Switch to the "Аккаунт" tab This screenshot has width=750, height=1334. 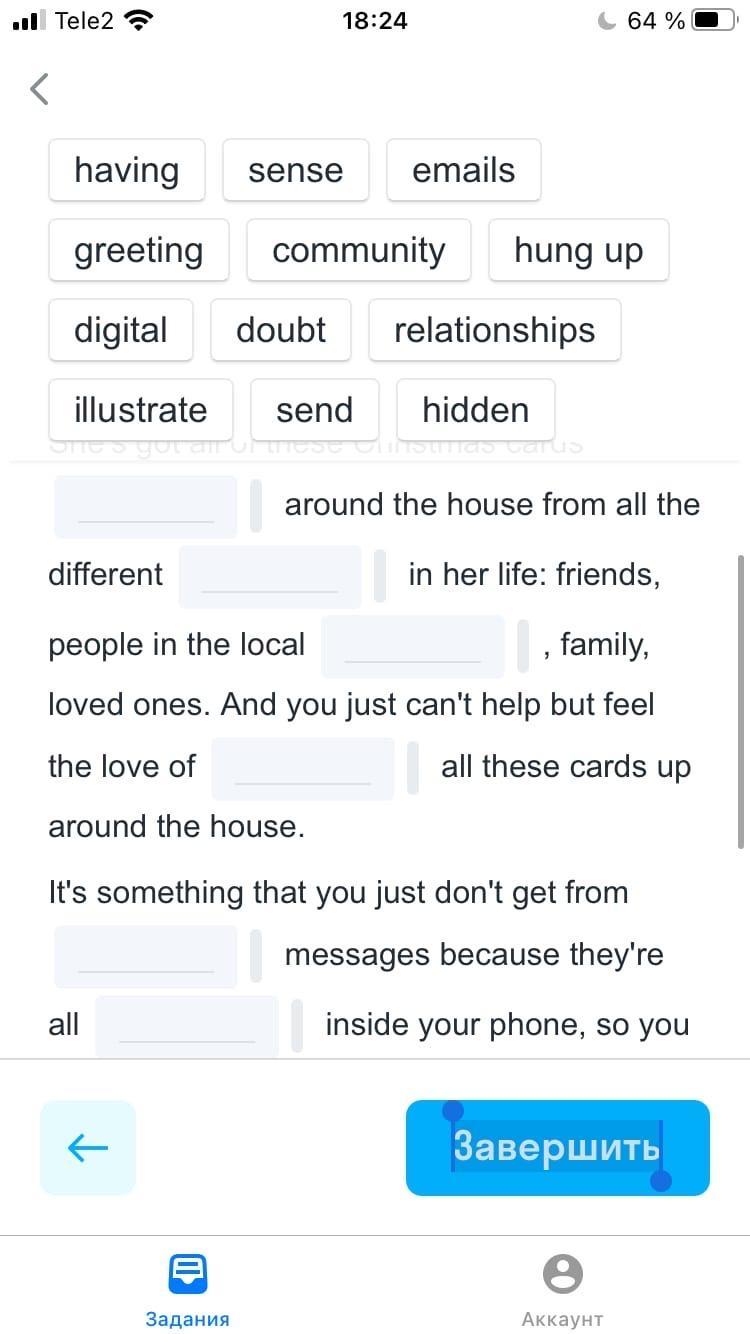pyautogui.click(x=563, y=1290)
